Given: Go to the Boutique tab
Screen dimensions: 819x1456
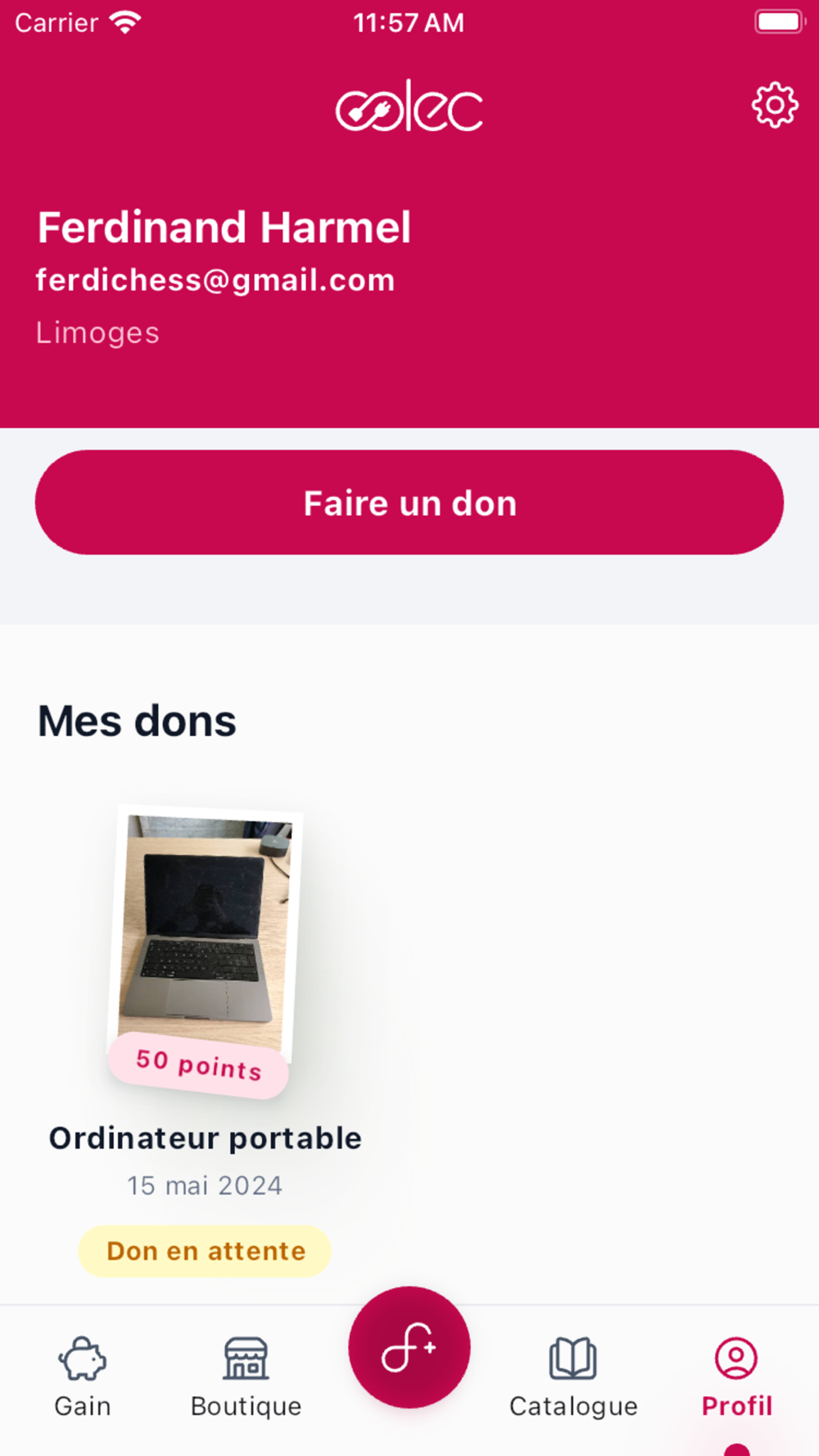Looking at the screenshot, I should (x=246, y=1377).
